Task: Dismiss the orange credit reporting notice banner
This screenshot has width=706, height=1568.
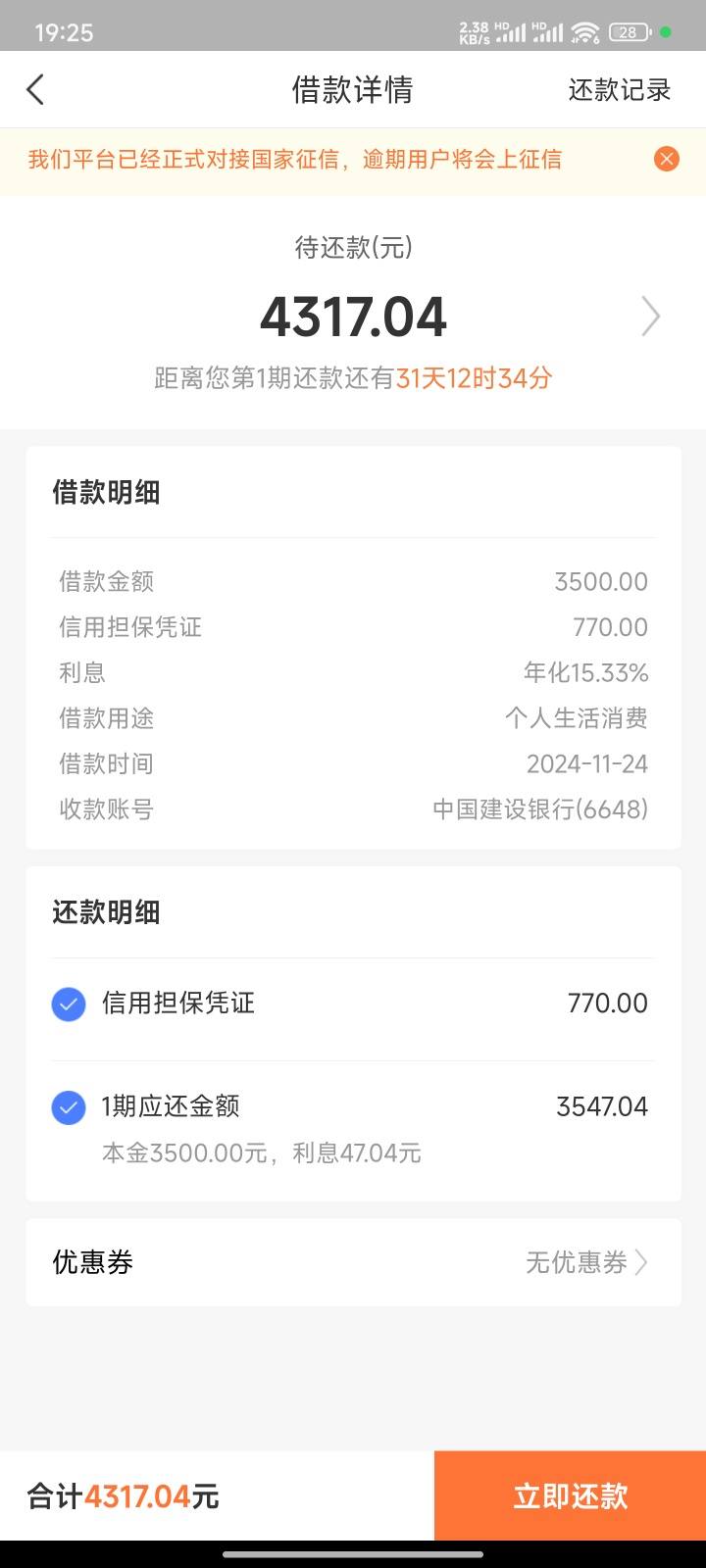Action: (x=667, y=159)
